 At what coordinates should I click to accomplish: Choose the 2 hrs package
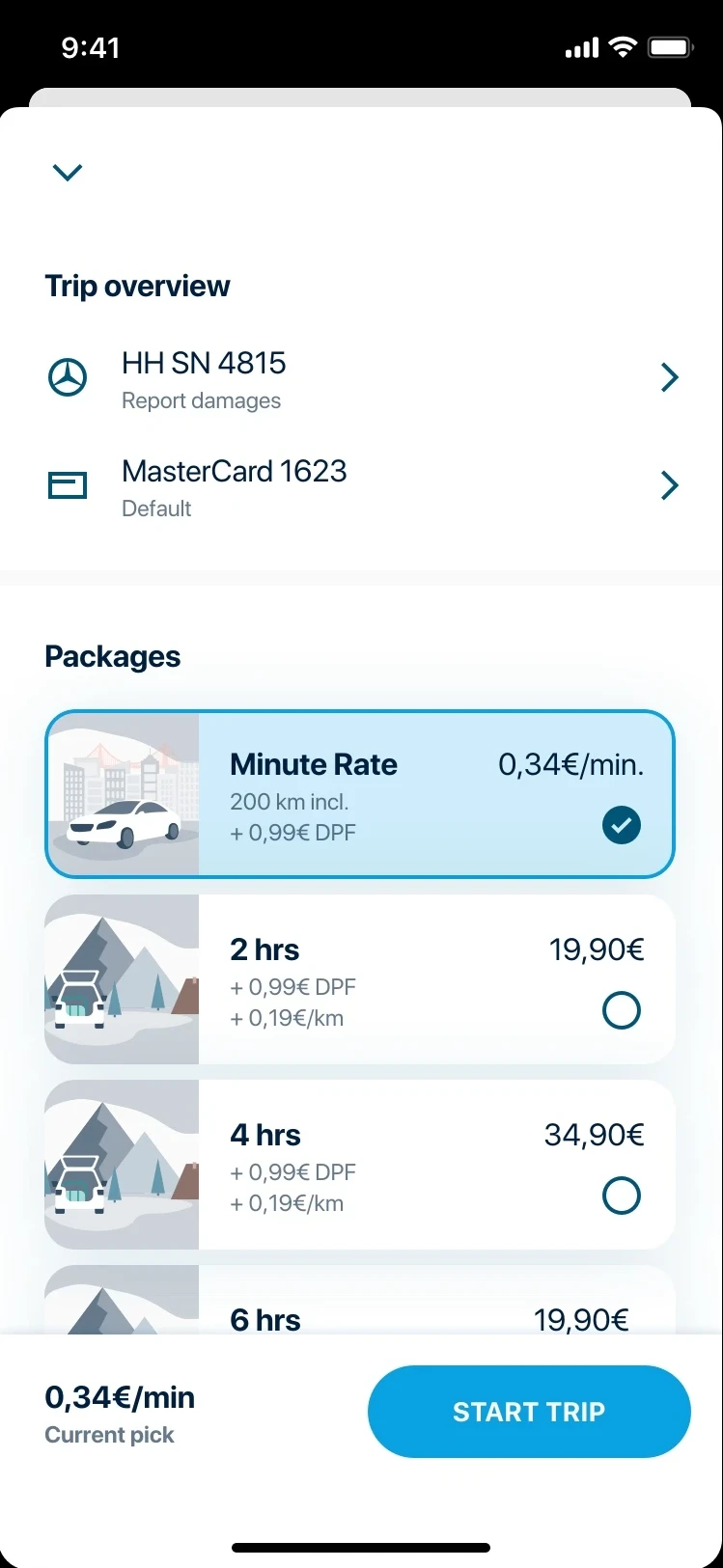click(360, 980)
